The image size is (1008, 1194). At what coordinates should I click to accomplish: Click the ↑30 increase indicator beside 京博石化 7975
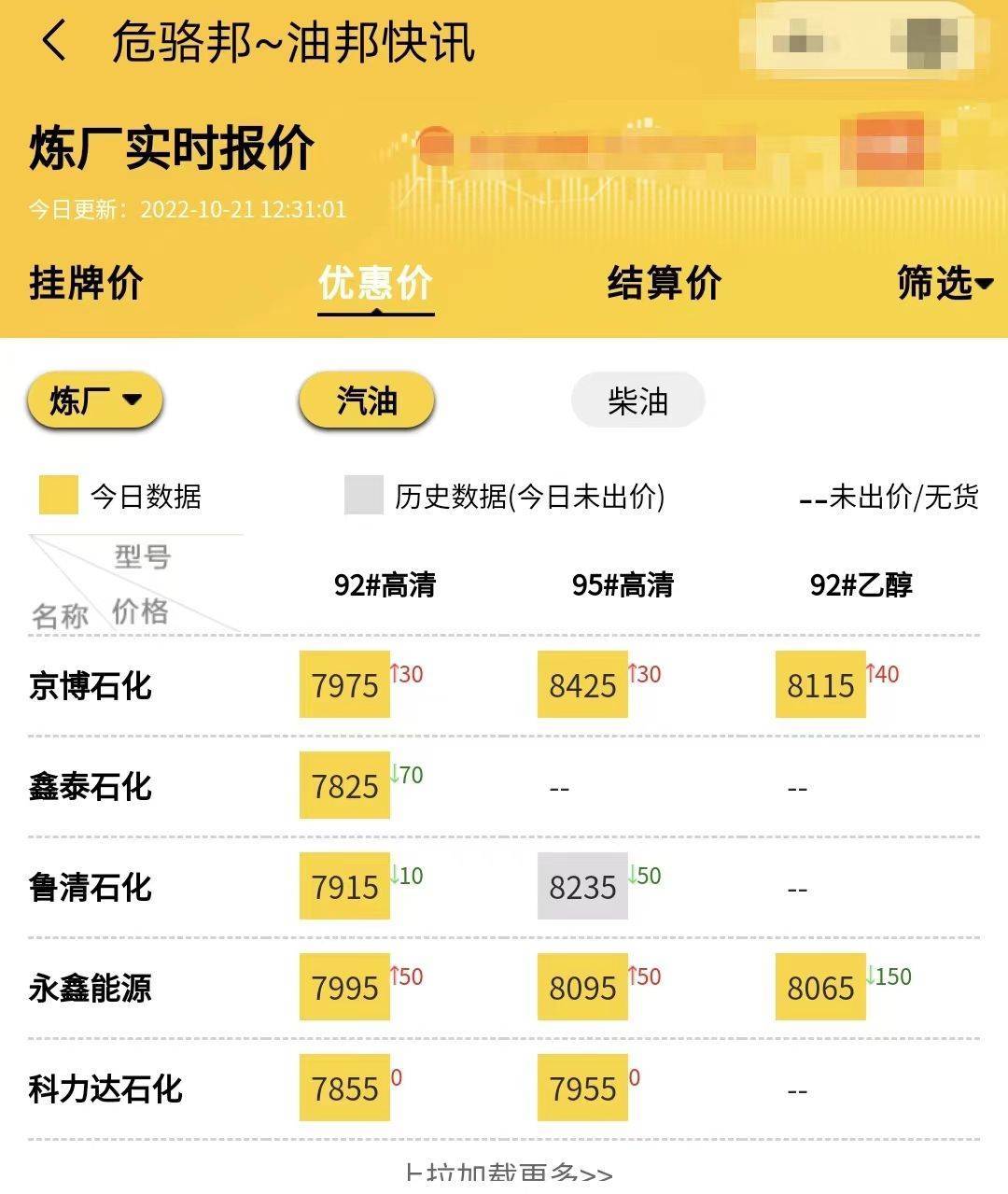[404, 672]
